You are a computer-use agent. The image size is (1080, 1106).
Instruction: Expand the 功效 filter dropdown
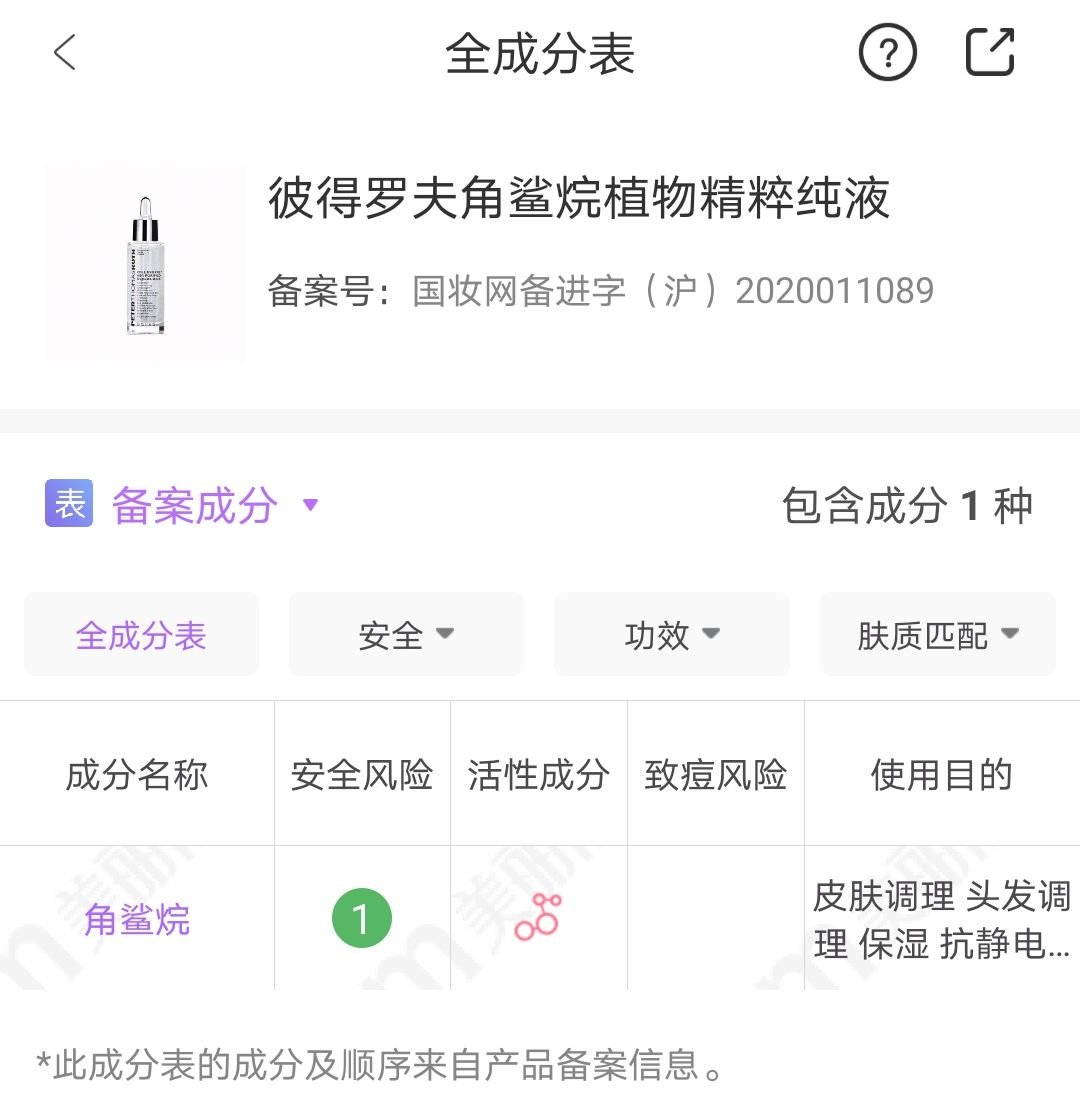671,635
